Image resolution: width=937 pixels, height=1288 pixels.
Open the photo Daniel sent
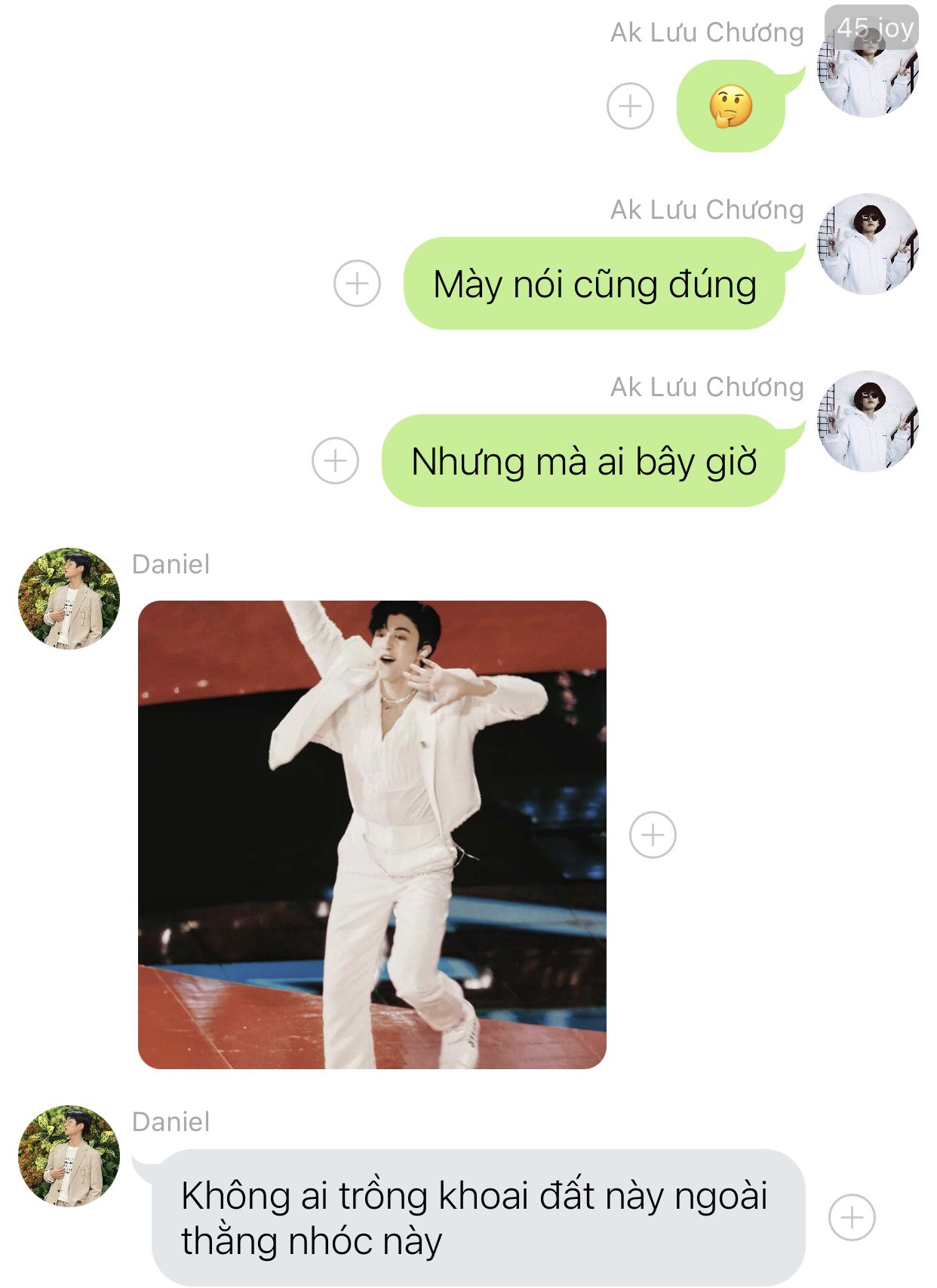tap(372, 835)
